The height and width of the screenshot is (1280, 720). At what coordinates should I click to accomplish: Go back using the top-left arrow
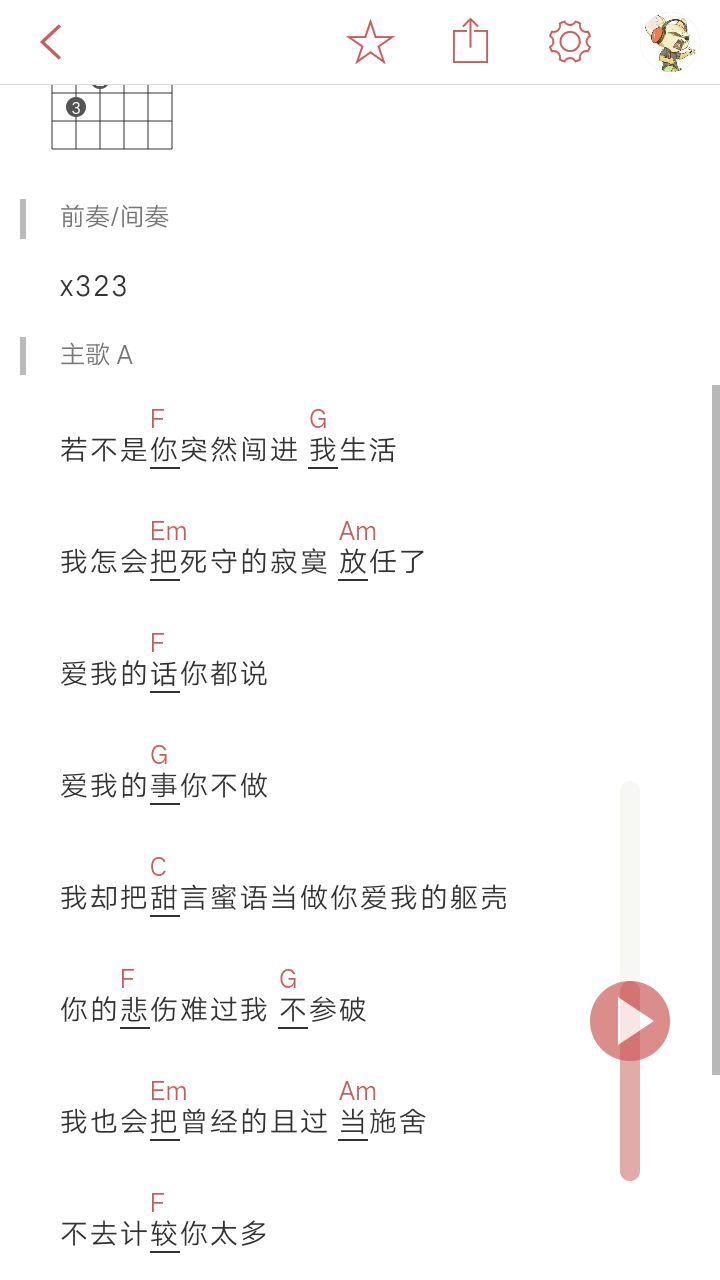coord(51,42)
